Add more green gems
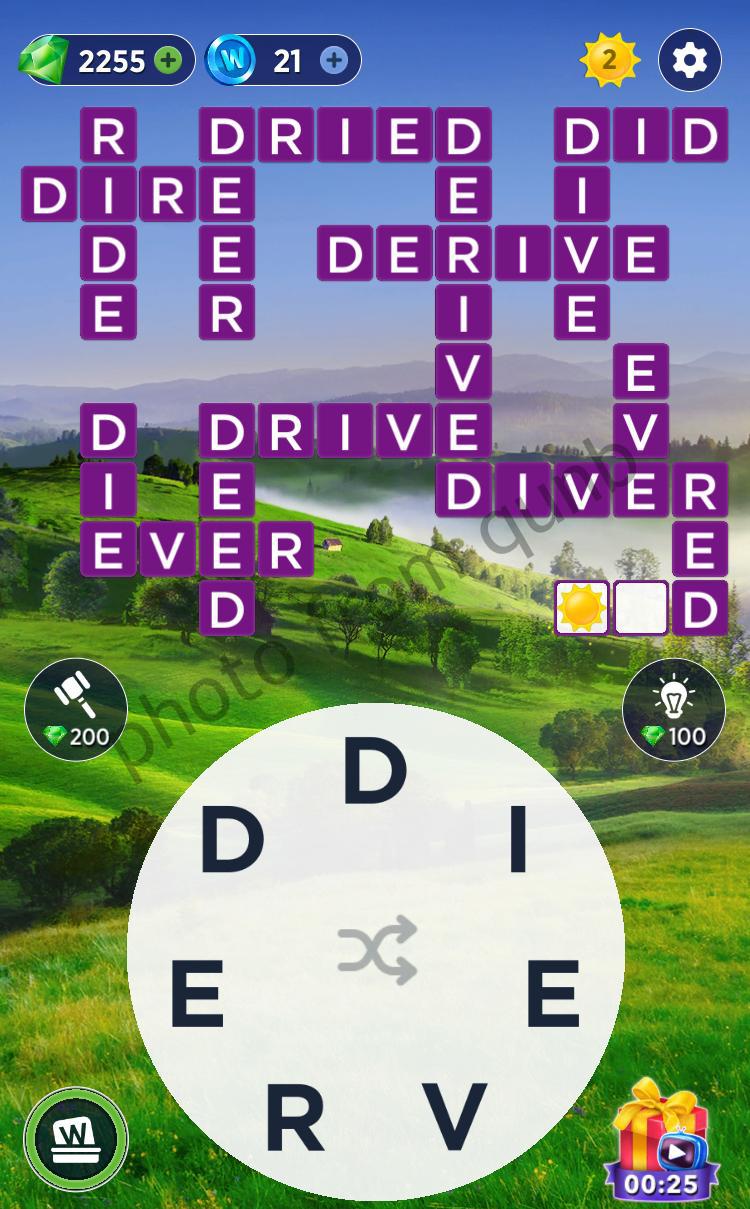 (168, 61)
